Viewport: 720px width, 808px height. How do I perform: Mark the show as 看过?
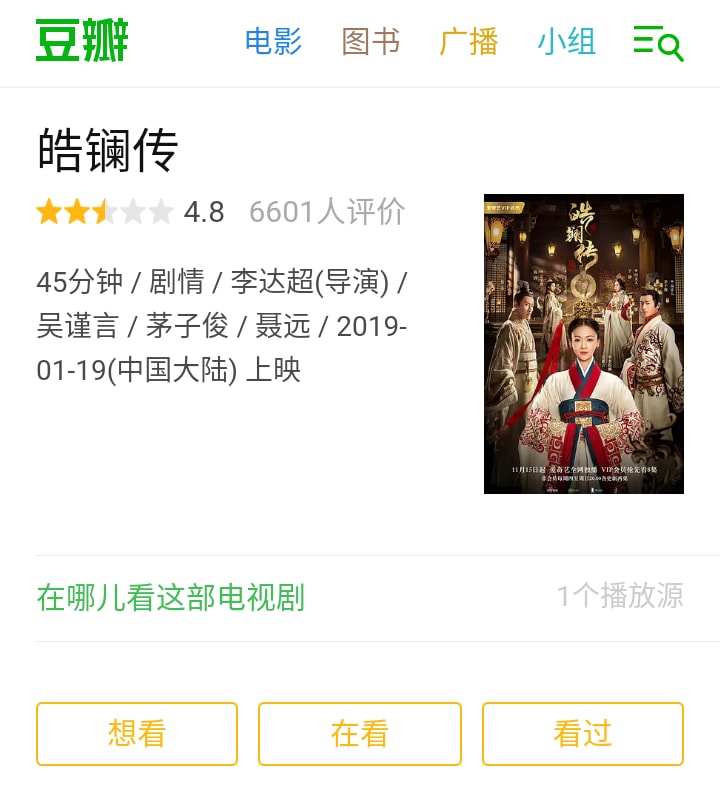point(582,734)
